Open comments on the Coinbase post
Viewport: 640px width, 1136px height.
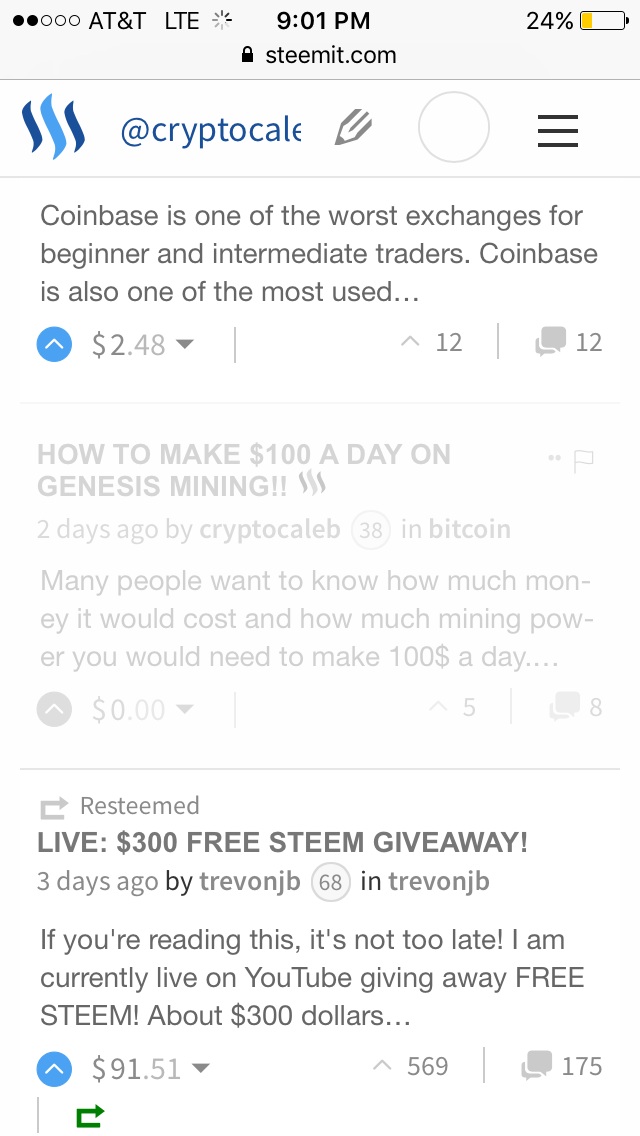pyautogui.click(x=567, y=343)
